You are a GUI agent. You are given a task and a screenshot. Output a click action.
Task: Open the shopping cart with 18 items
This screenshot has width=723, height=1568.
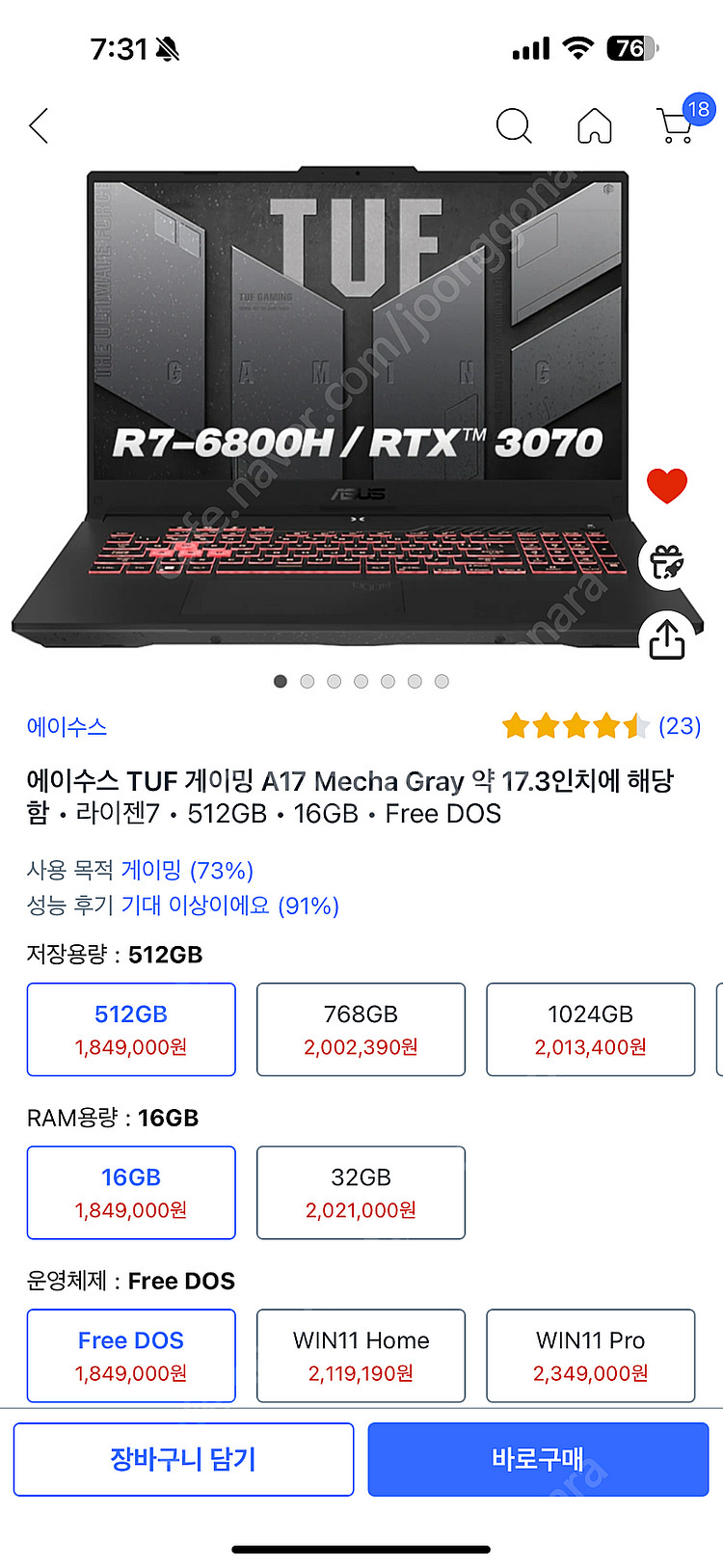[678, 124]
